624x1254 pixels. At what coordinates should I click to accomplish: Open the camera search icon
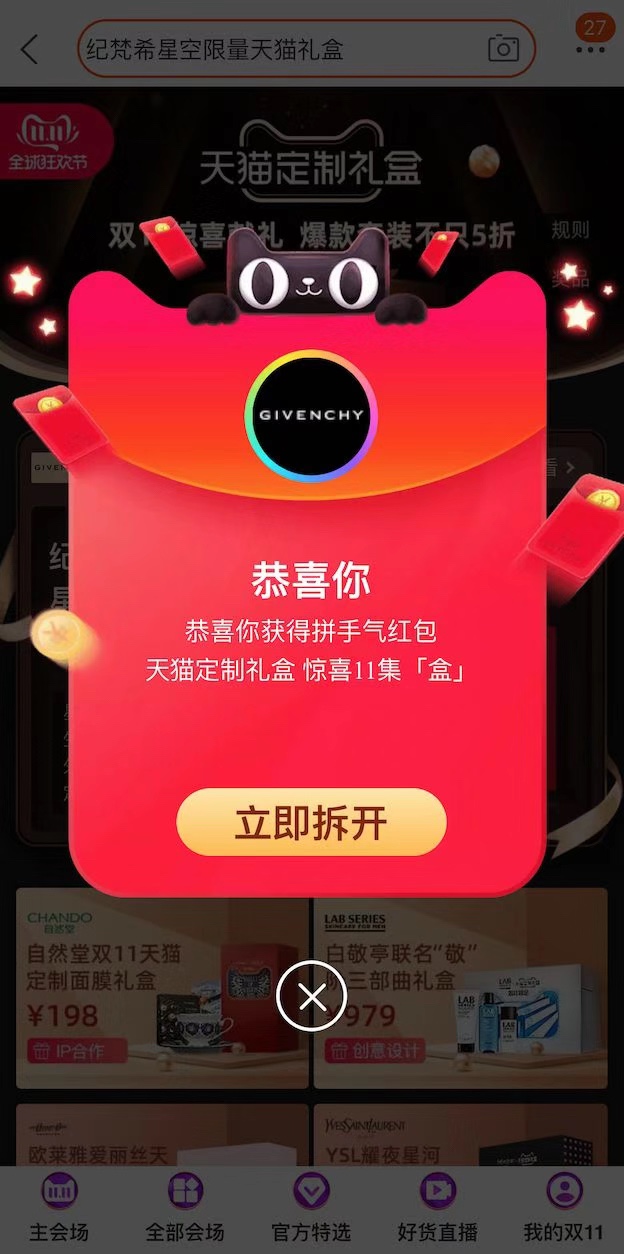point(503,48)
